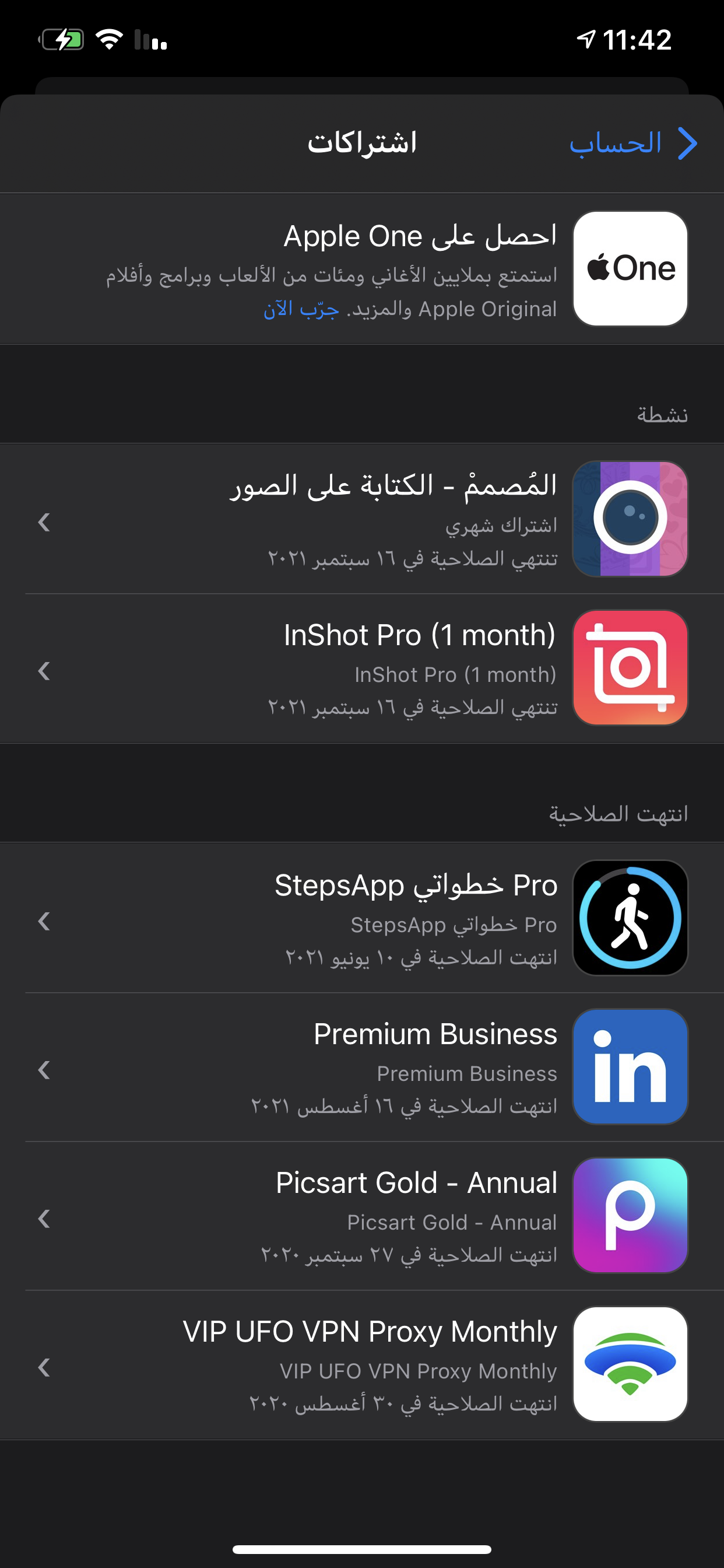Open VIP UFO VPN Proxy Monthly subscription
724x1568 pixels.
pos(362,1364)
